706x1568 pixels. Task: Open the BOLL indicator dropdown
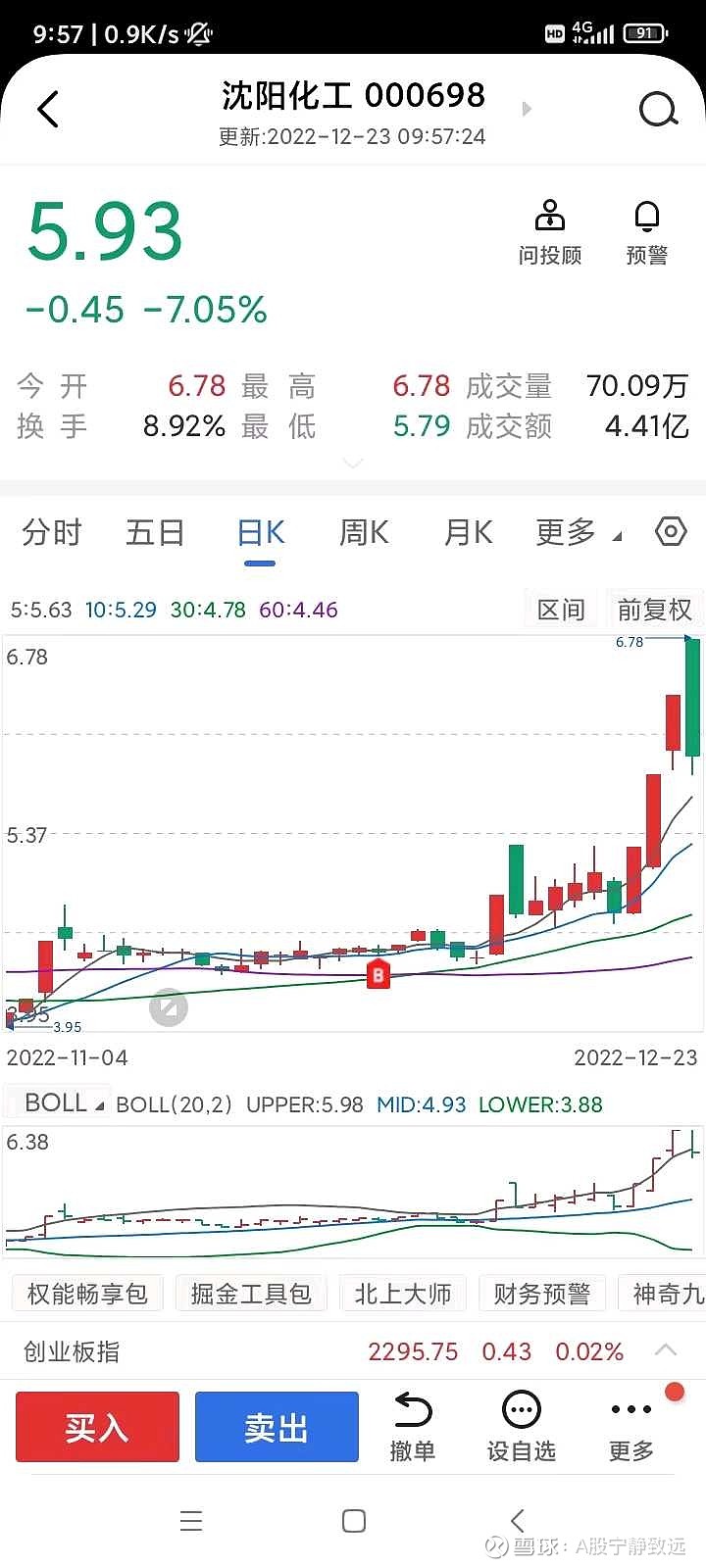tap(56, 1102)
